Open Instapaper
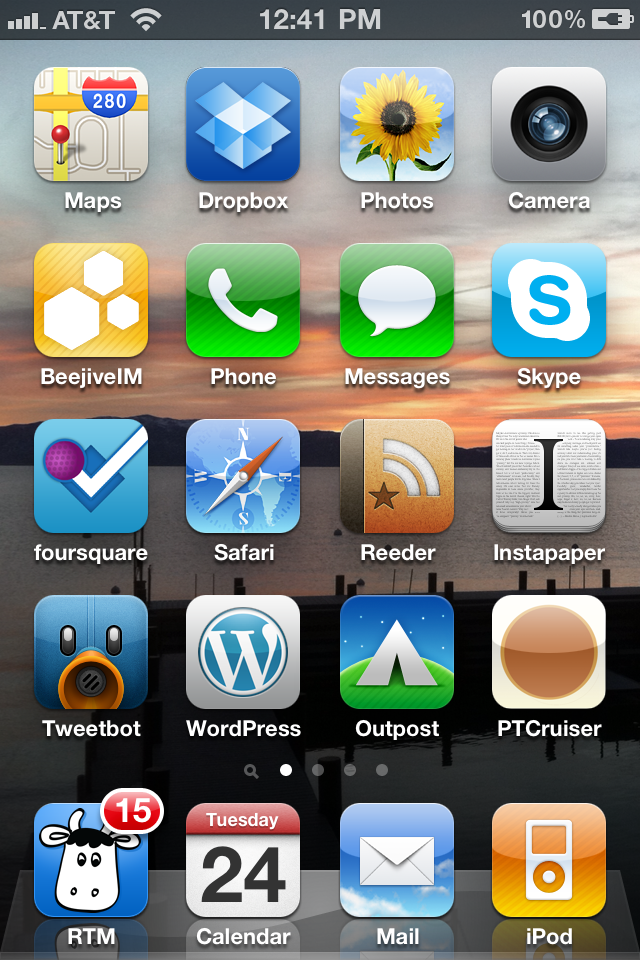This screenshot has height=960, width=640. (549, 477)
